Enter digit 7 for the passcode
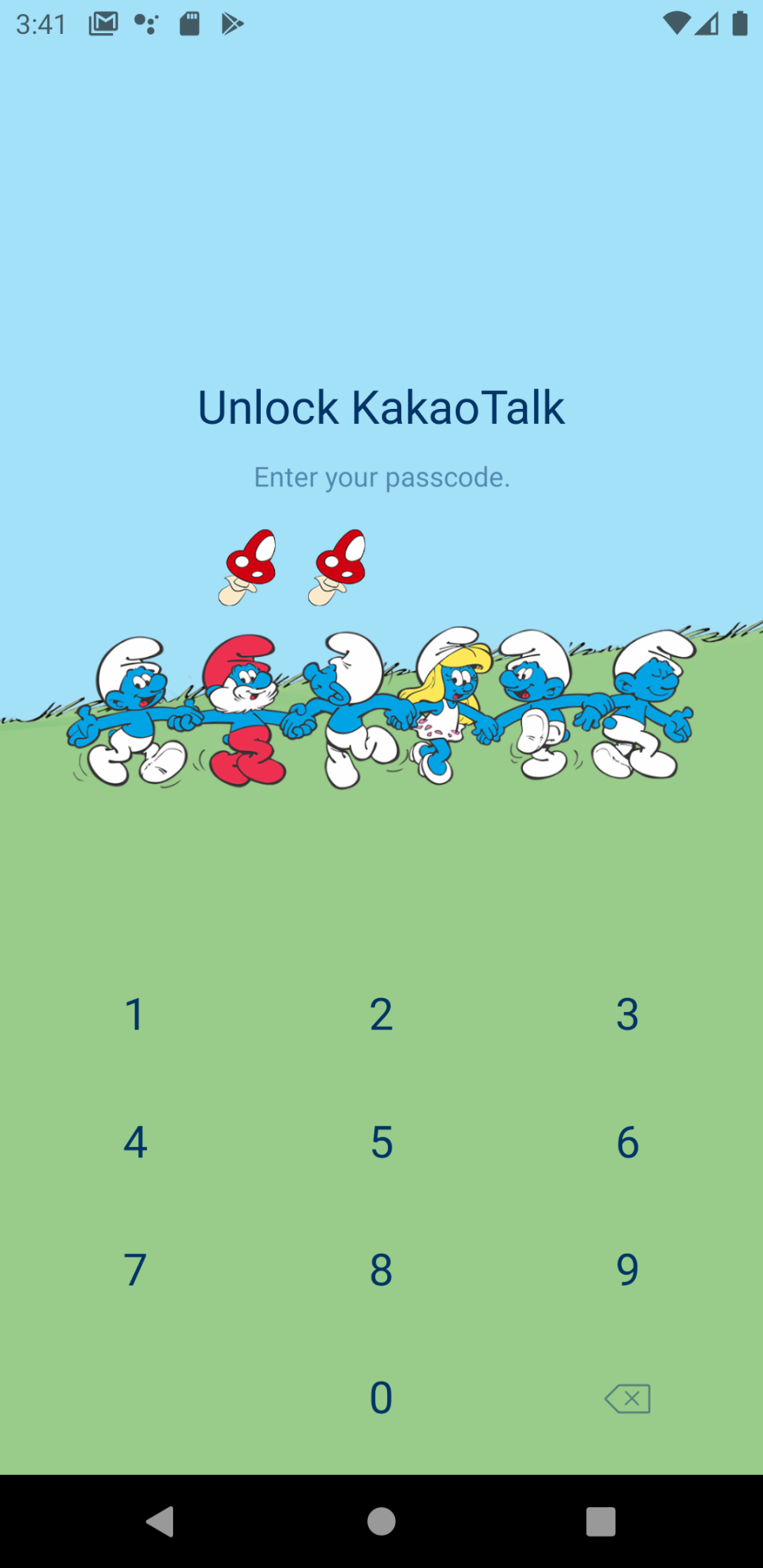This screenshot has width=763, height=1568. tap(135, 1270)
